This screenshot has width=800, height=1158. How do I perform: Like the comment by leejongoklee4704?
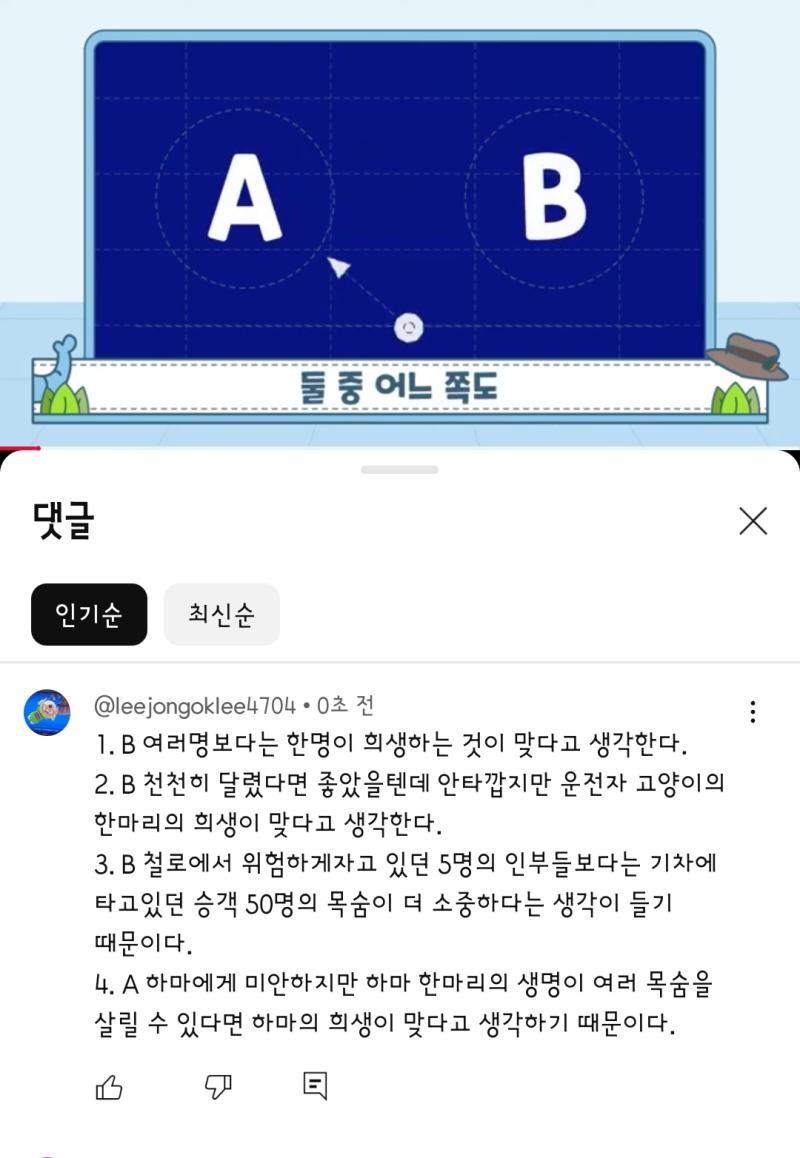point(109,1087)
